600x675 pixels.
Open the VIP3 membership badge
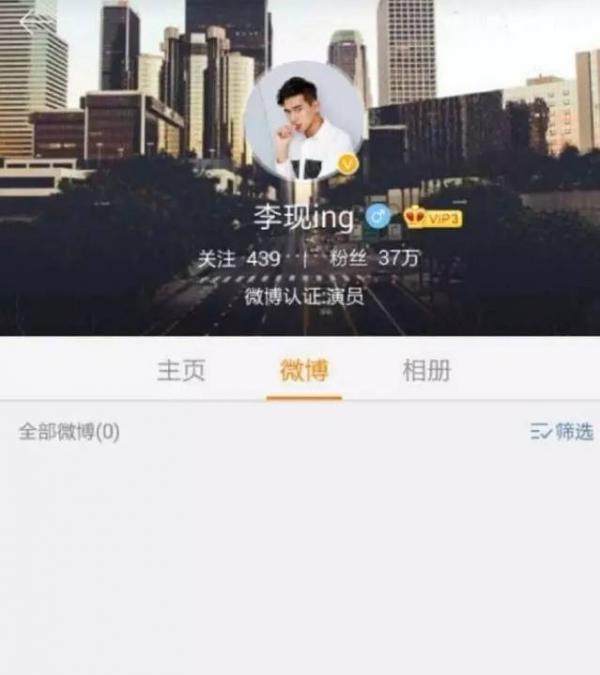433,216
